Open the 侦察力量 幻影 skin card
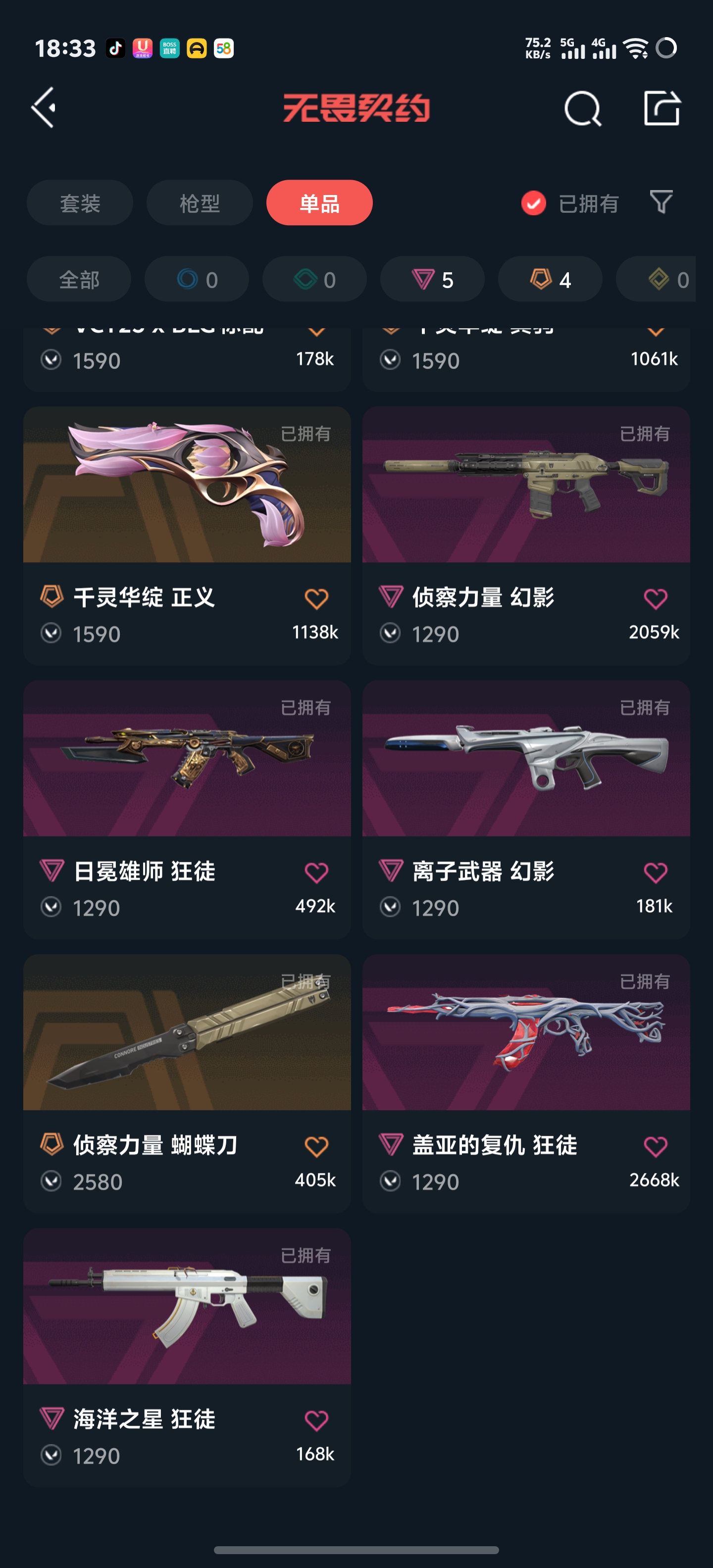The height and width of the screenshot is (1568, 713). click(x=525, y=487)
